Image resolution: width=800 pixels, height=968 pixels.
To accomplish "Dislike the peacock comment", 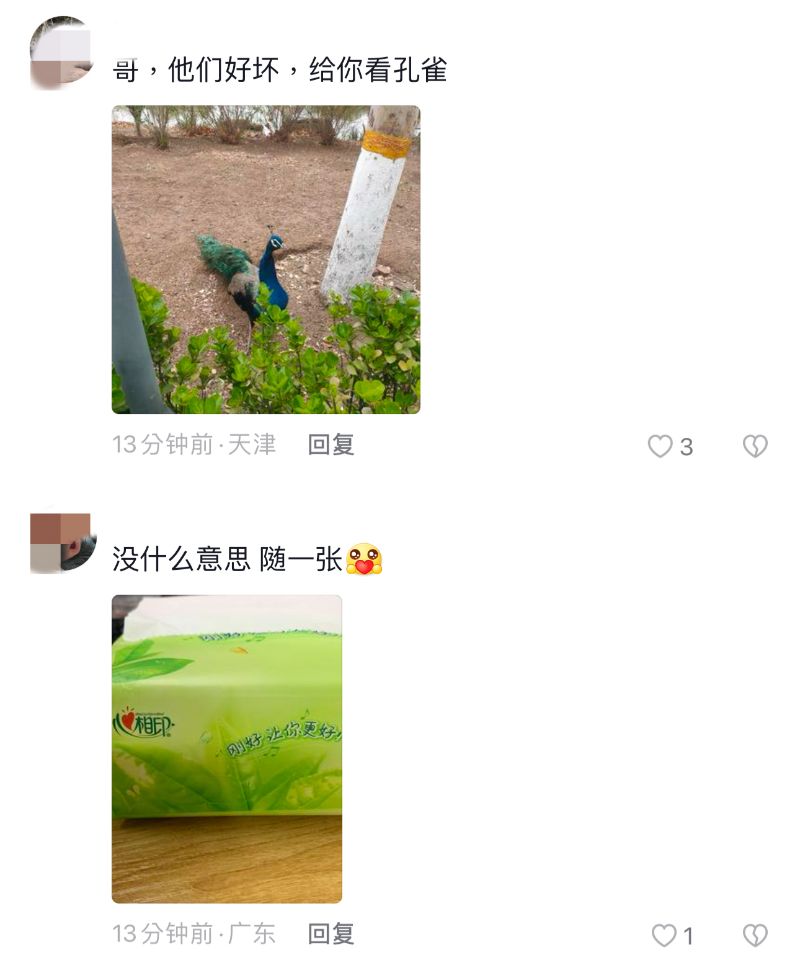I will (755, 447).
